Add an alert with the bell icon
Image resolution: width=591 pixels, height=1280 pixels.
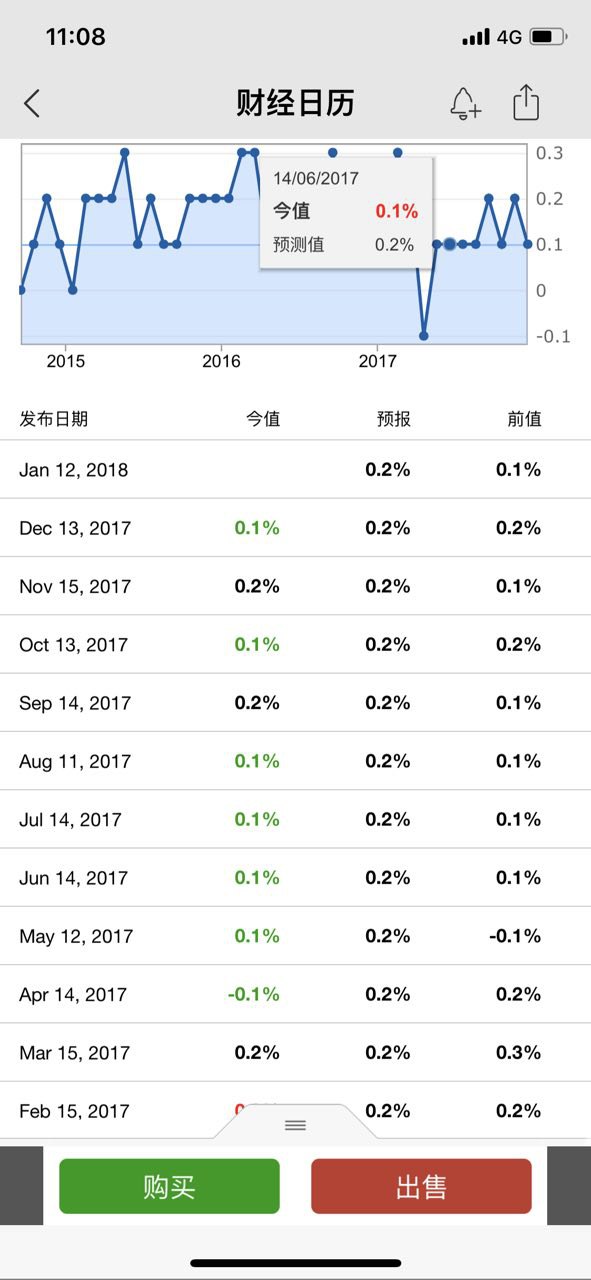(465, 103)
